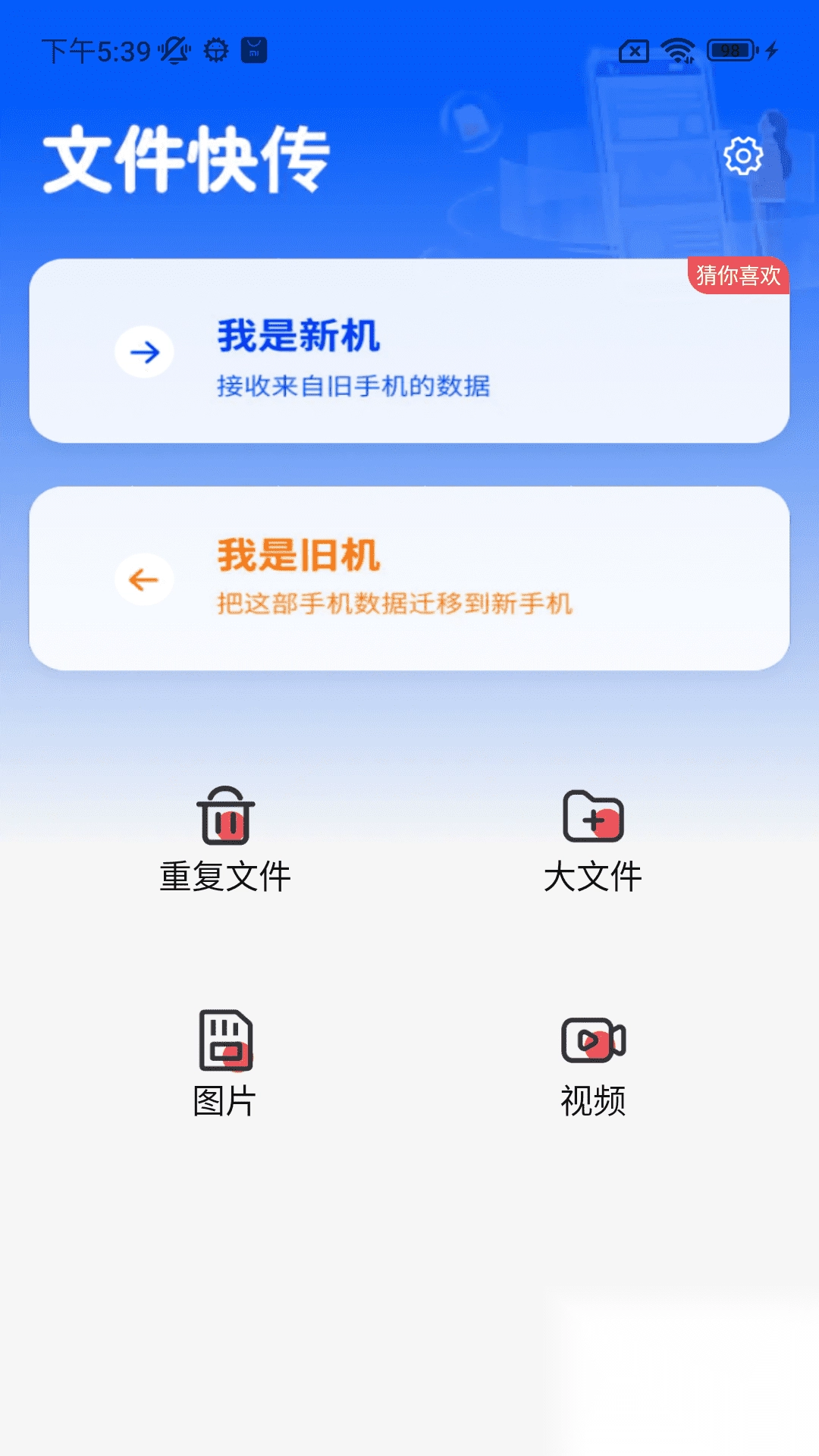The width and height of the screenshot is (819, 1456).
Task: Select the 我是新机 card to receive data
Action: 409,351
